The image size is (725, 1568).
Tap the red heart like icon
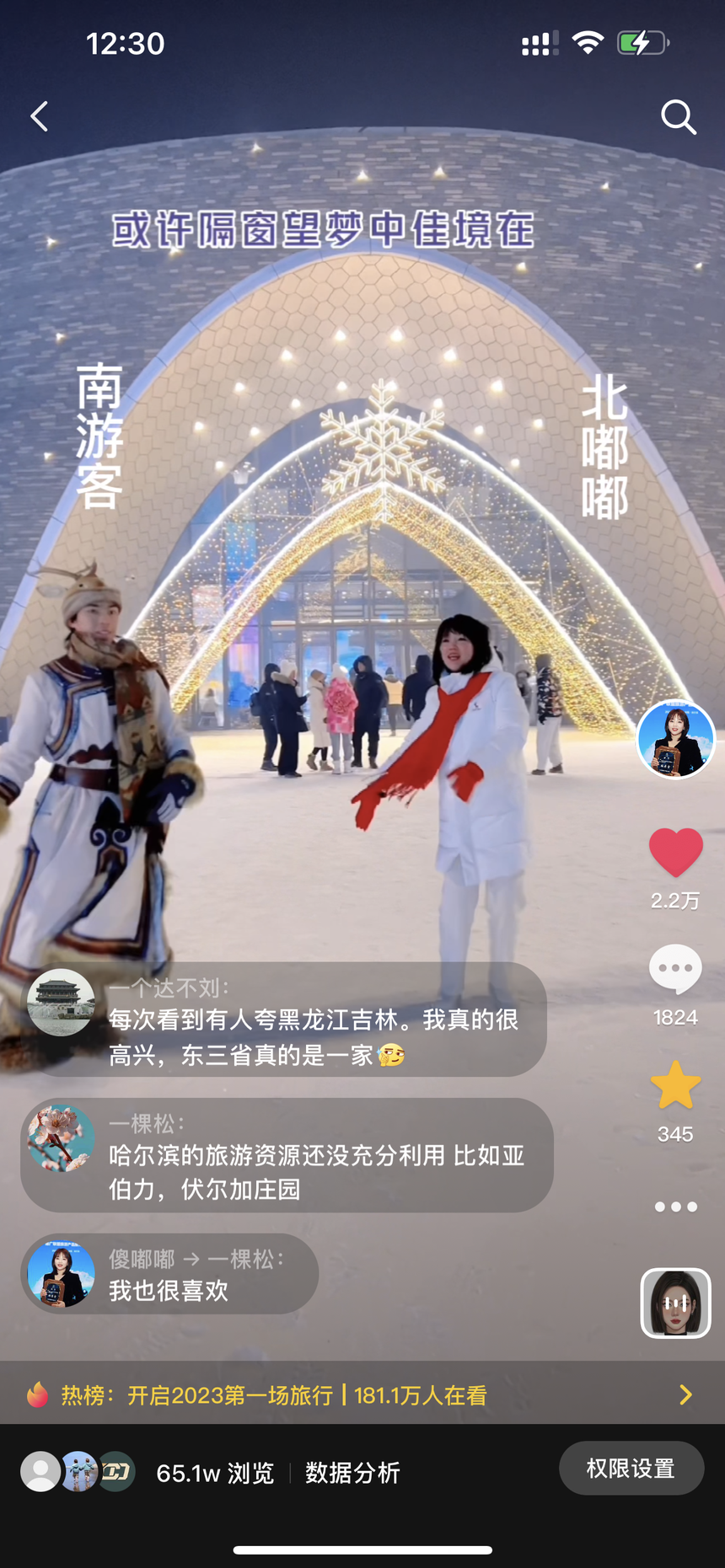tap(675, 853)
